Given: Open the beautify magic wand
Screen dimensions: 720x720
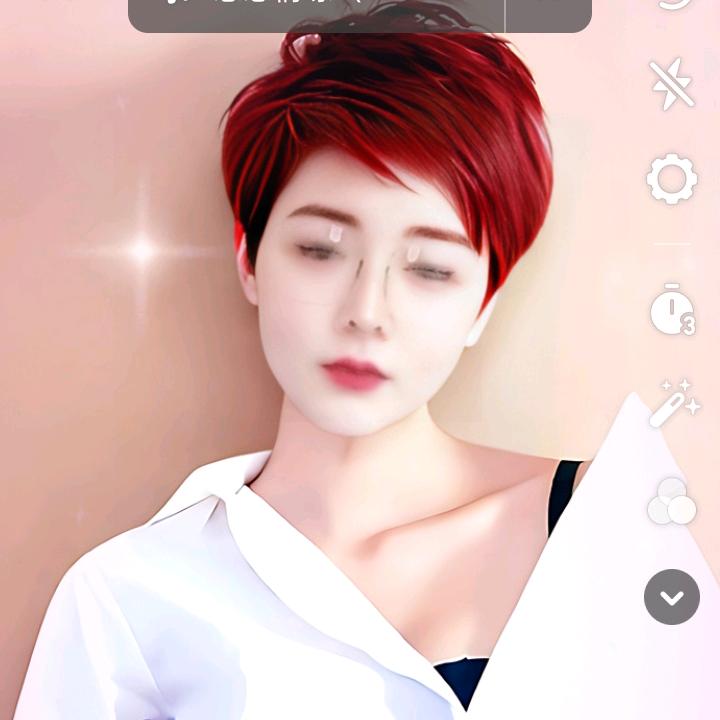Looking at the screenshot, I should [x=674, y=403].
